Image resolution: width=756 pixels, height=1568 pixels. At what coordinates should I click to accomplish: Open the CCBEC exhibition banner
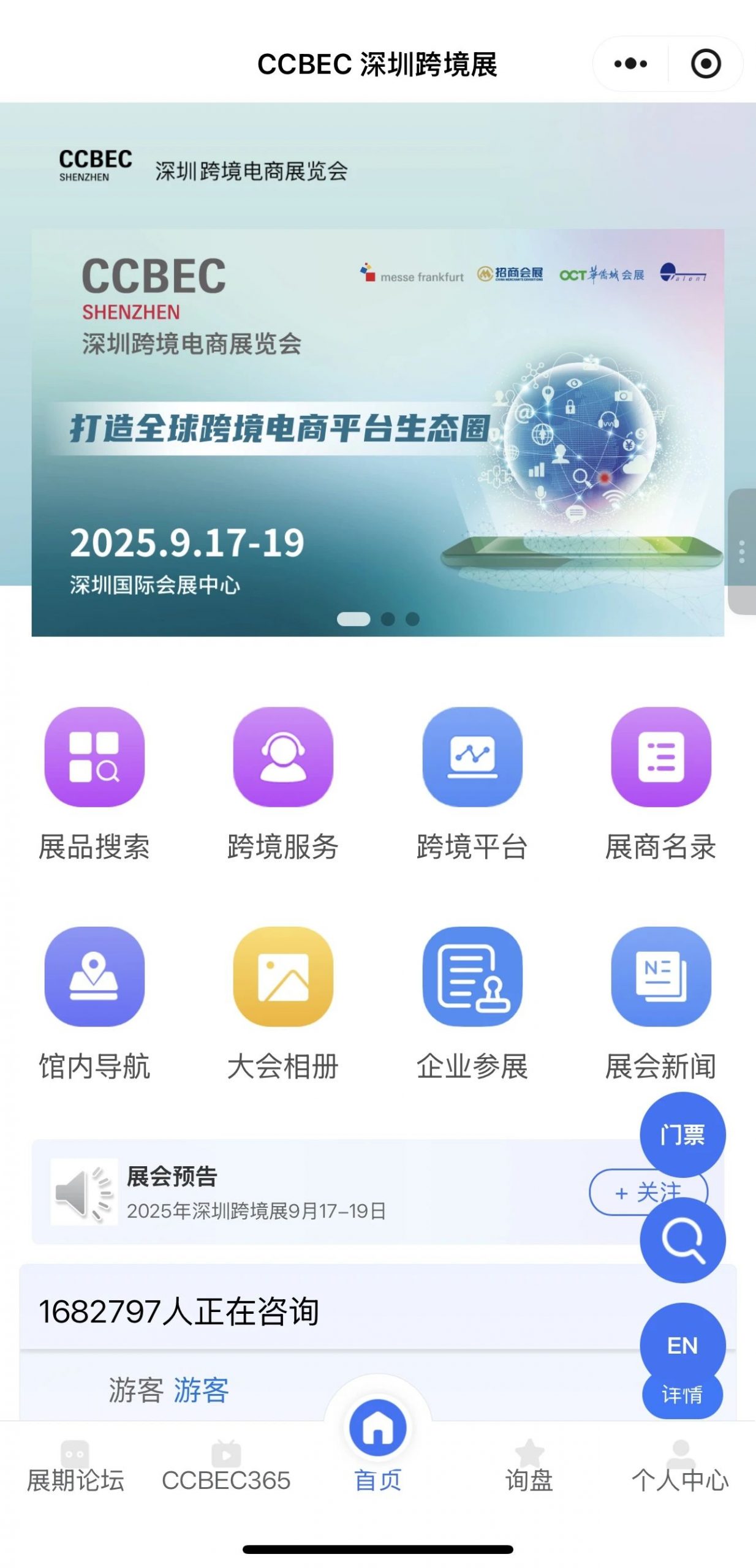click(x=377, y=432)
